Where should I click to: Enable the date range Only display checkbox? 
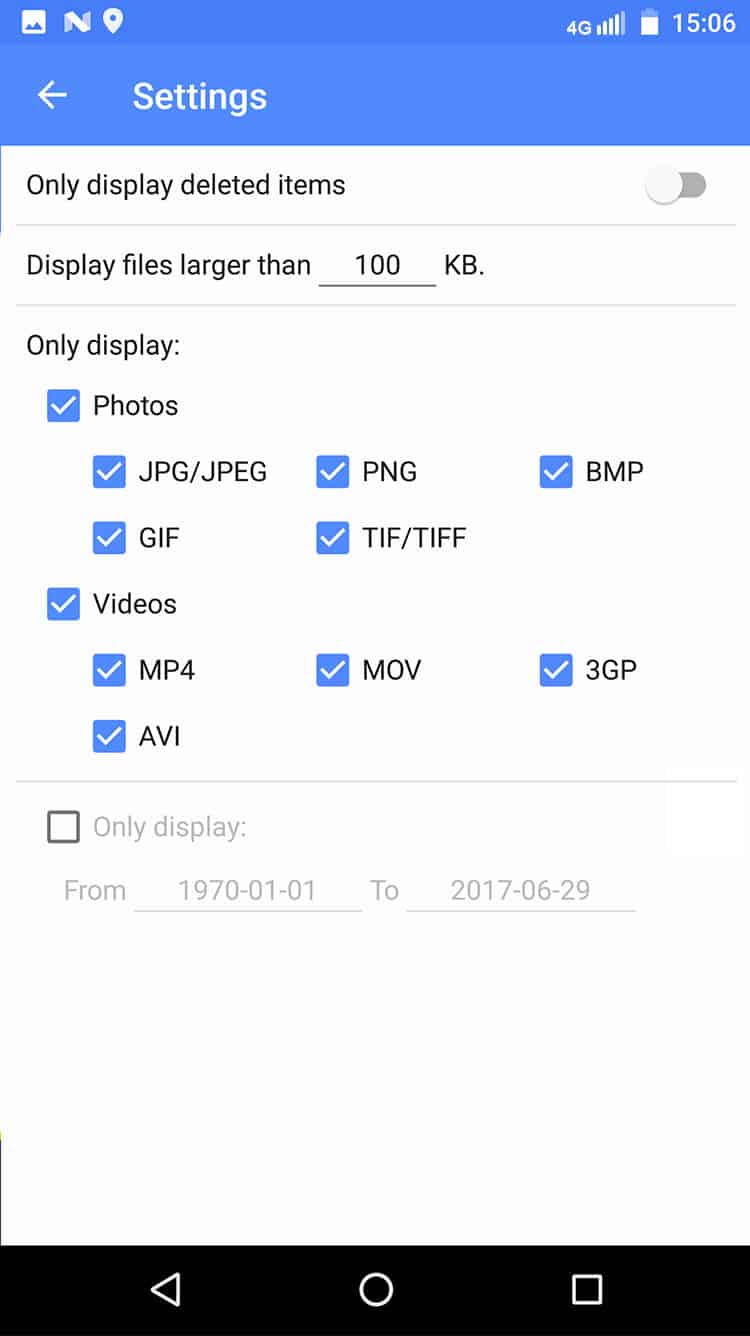click(x=64, y=827)
